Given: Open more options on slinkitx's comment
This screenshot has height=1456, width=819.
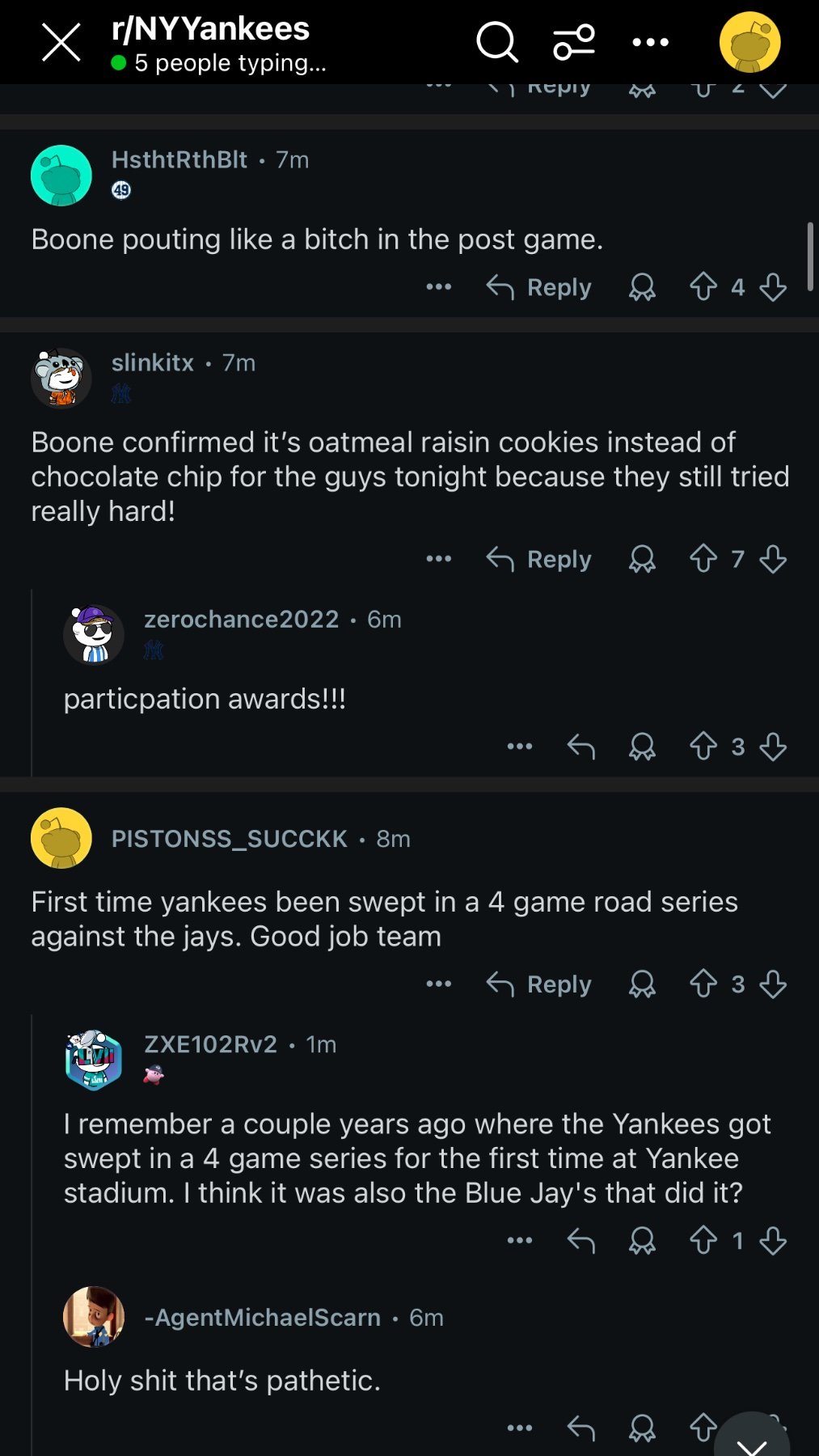Looking at the screenshot, I should [x=438, y=559].
